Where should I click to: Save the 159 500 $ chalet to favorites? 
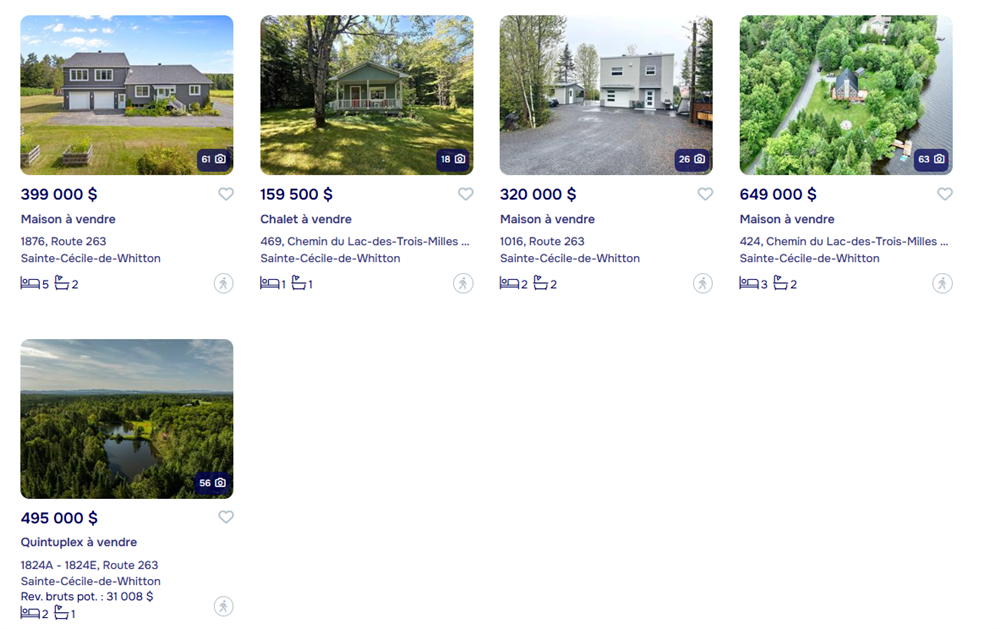click(466, 194)
